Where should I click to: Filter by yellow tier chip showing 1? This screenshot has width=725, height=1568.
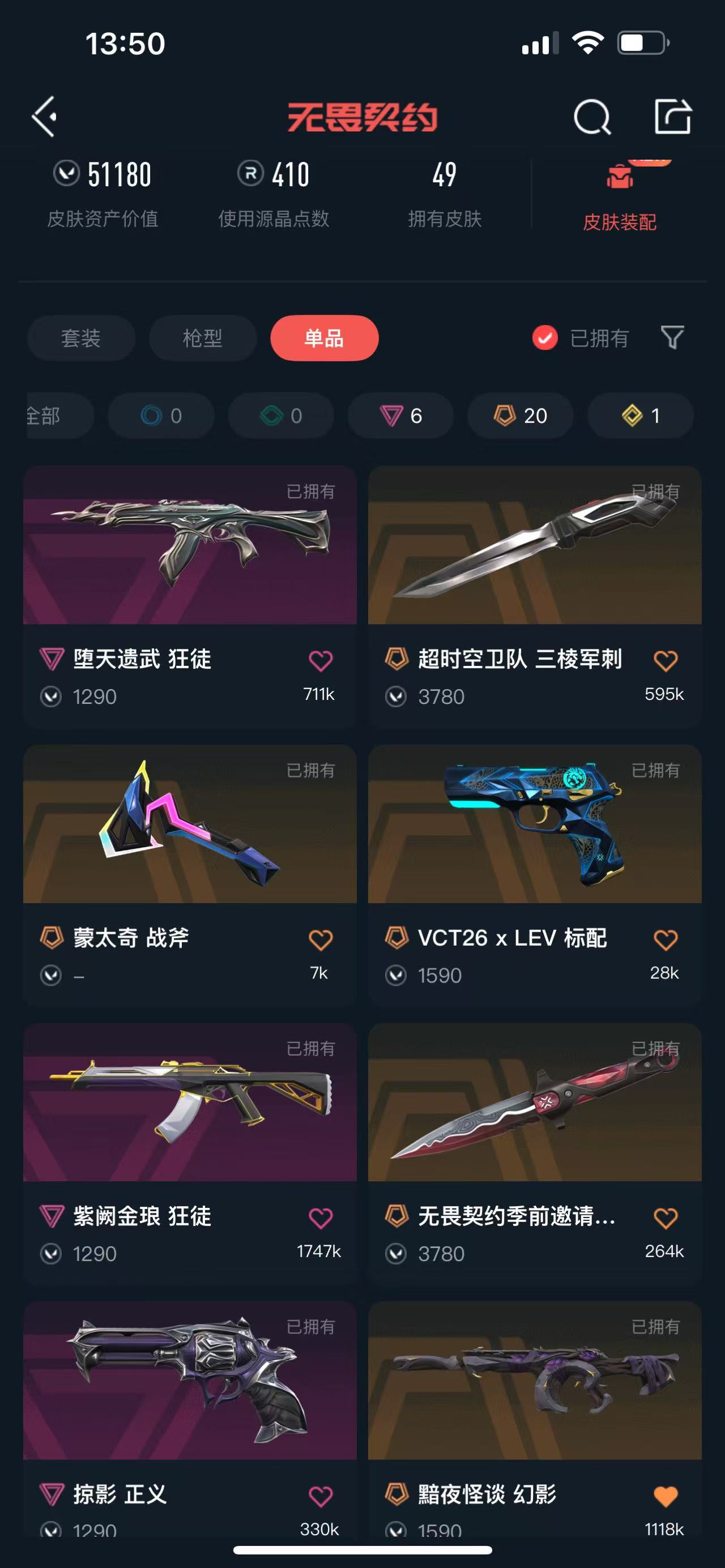[640, 416]
